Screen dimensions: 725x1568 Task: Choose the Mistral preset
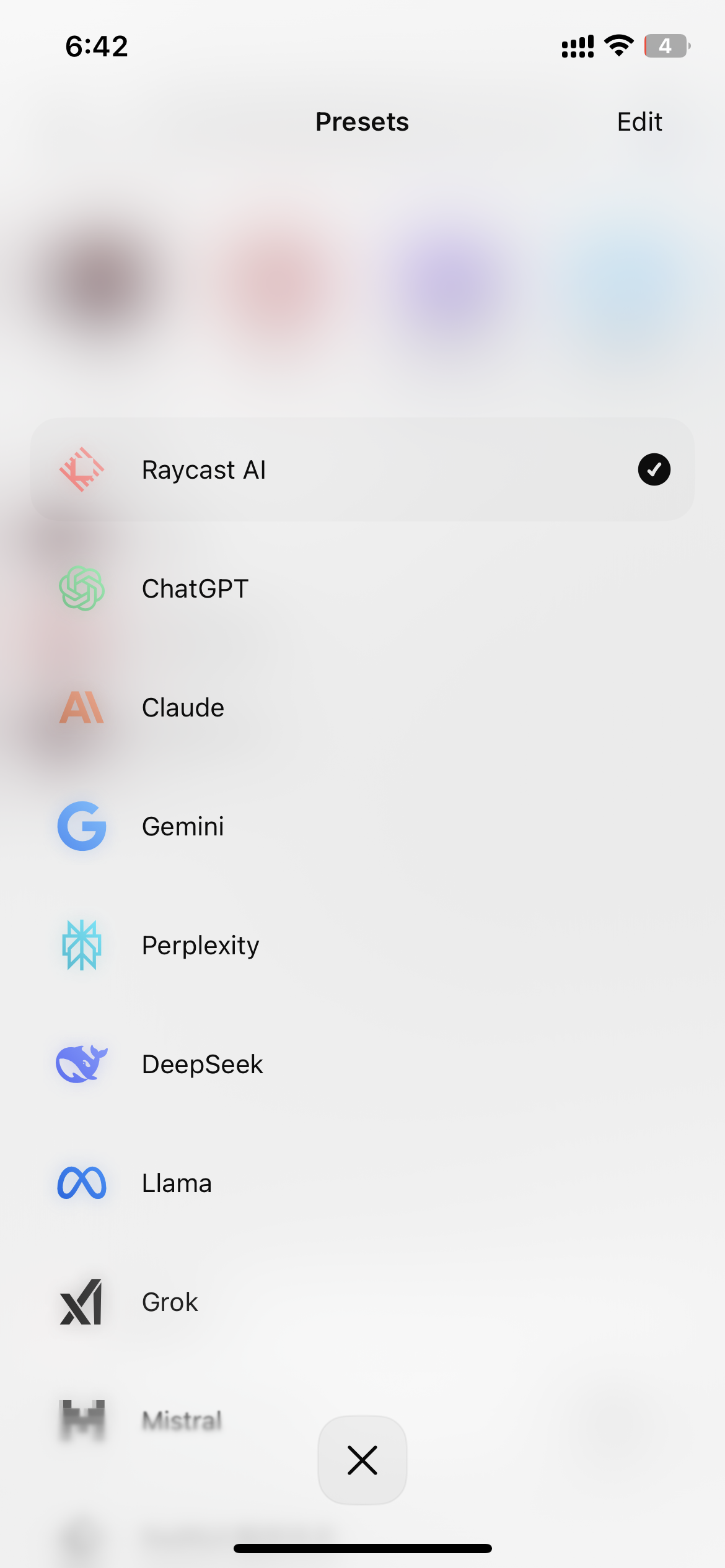point(182,1421)
